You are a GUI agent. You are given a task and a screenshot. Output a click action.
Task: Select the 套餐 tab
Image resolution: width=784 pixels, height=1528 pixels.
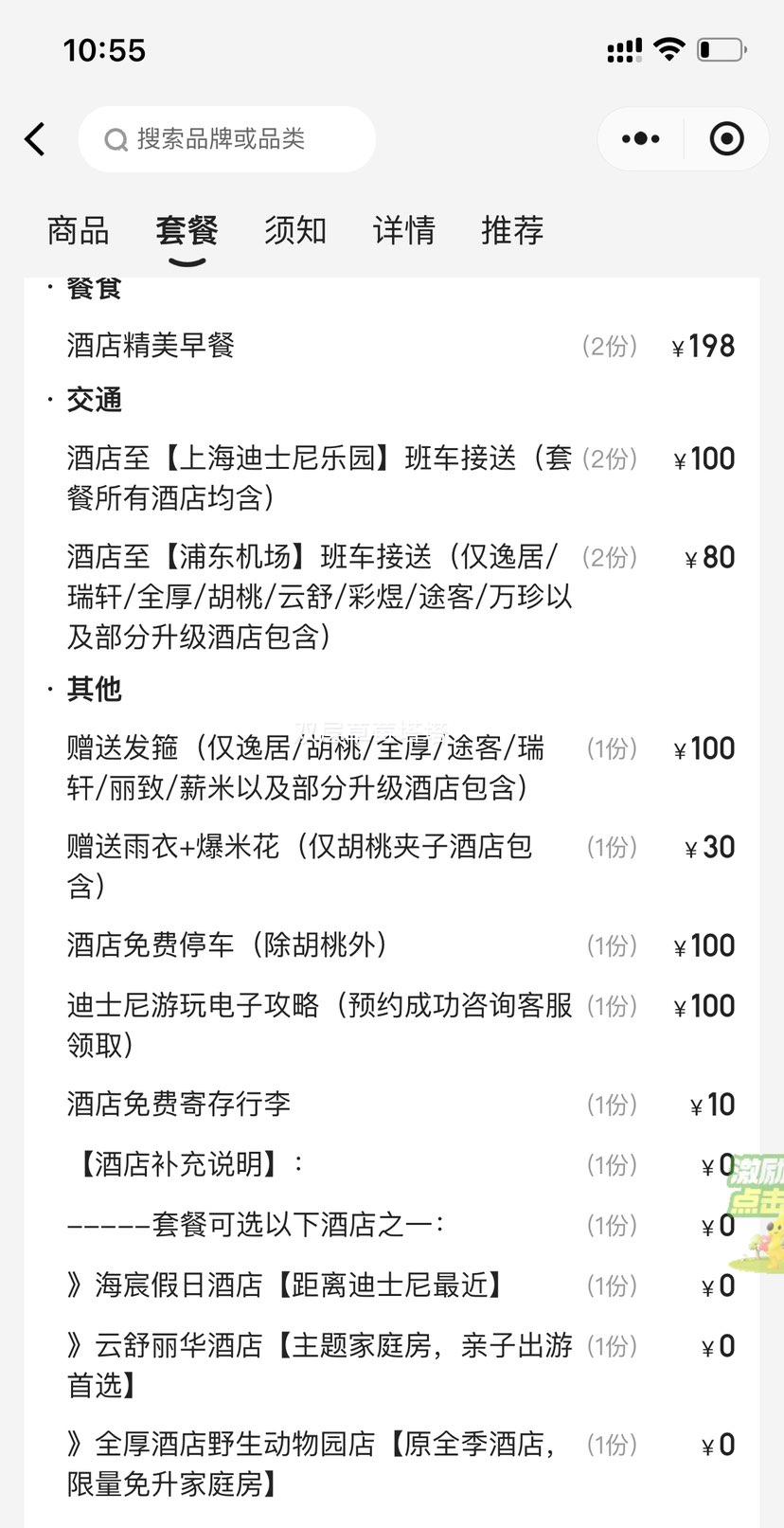187,230
